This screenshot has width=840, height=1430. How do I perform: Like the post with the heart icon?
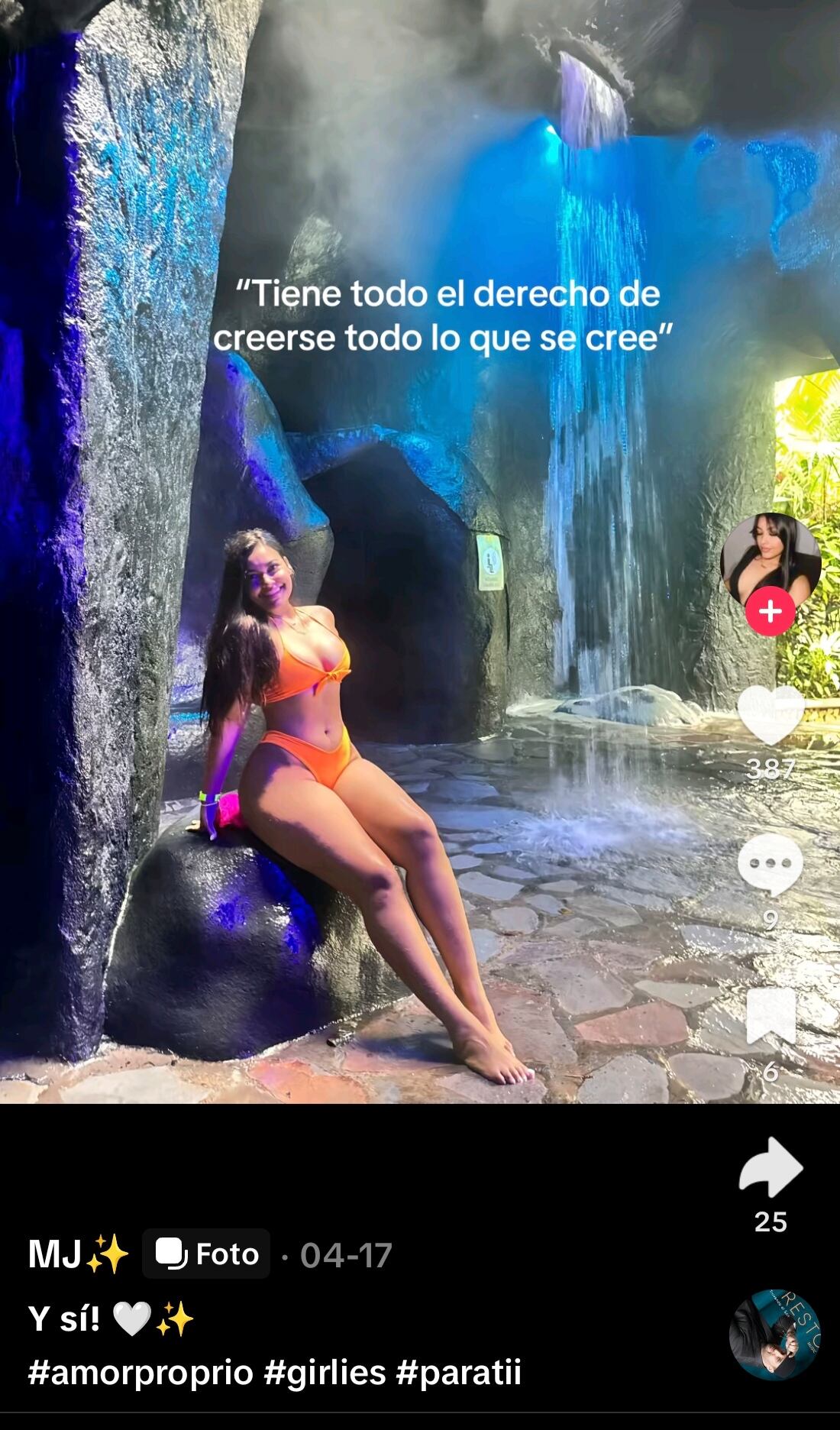coord(772,713)
